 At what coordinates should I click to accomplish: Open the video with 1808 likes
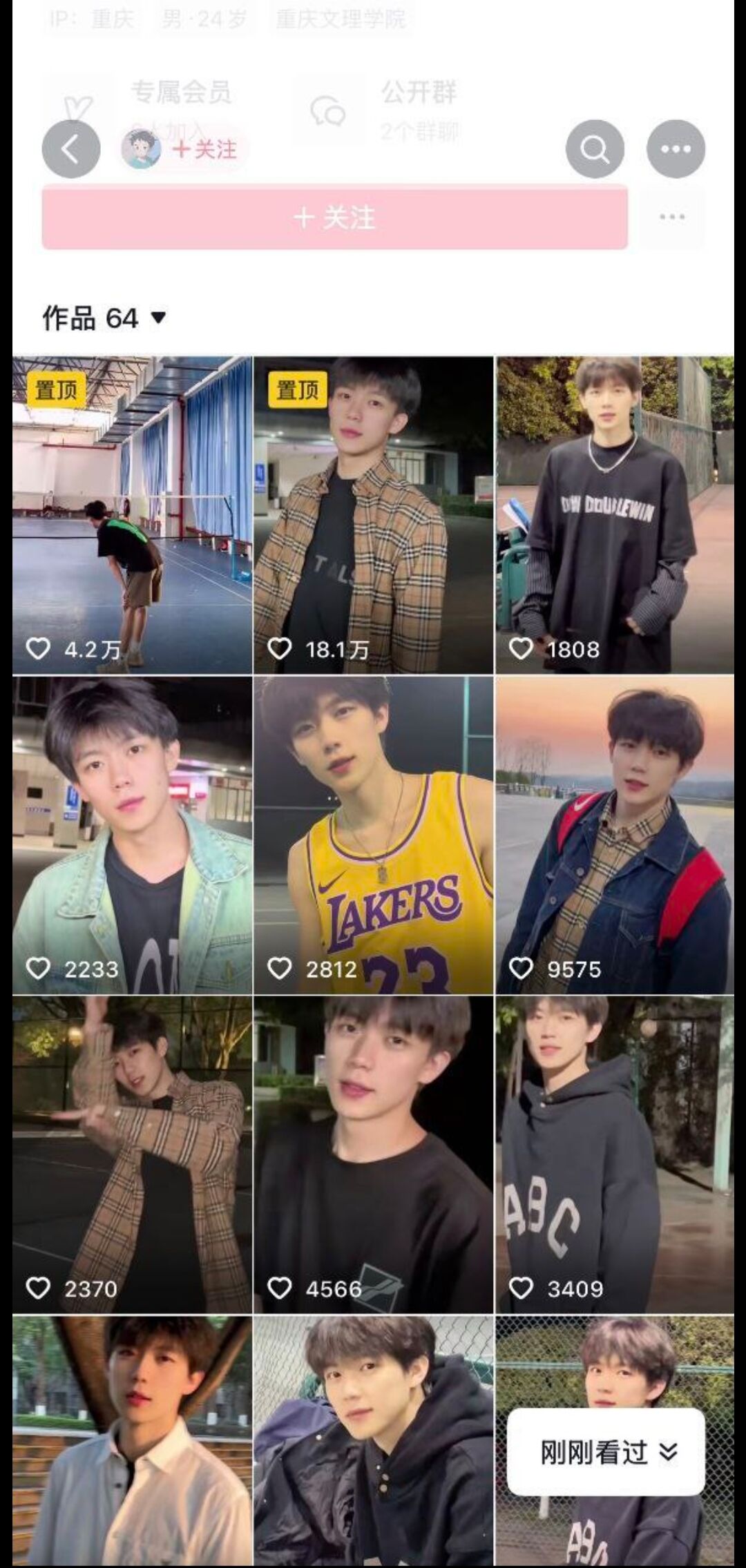(615, 515)
